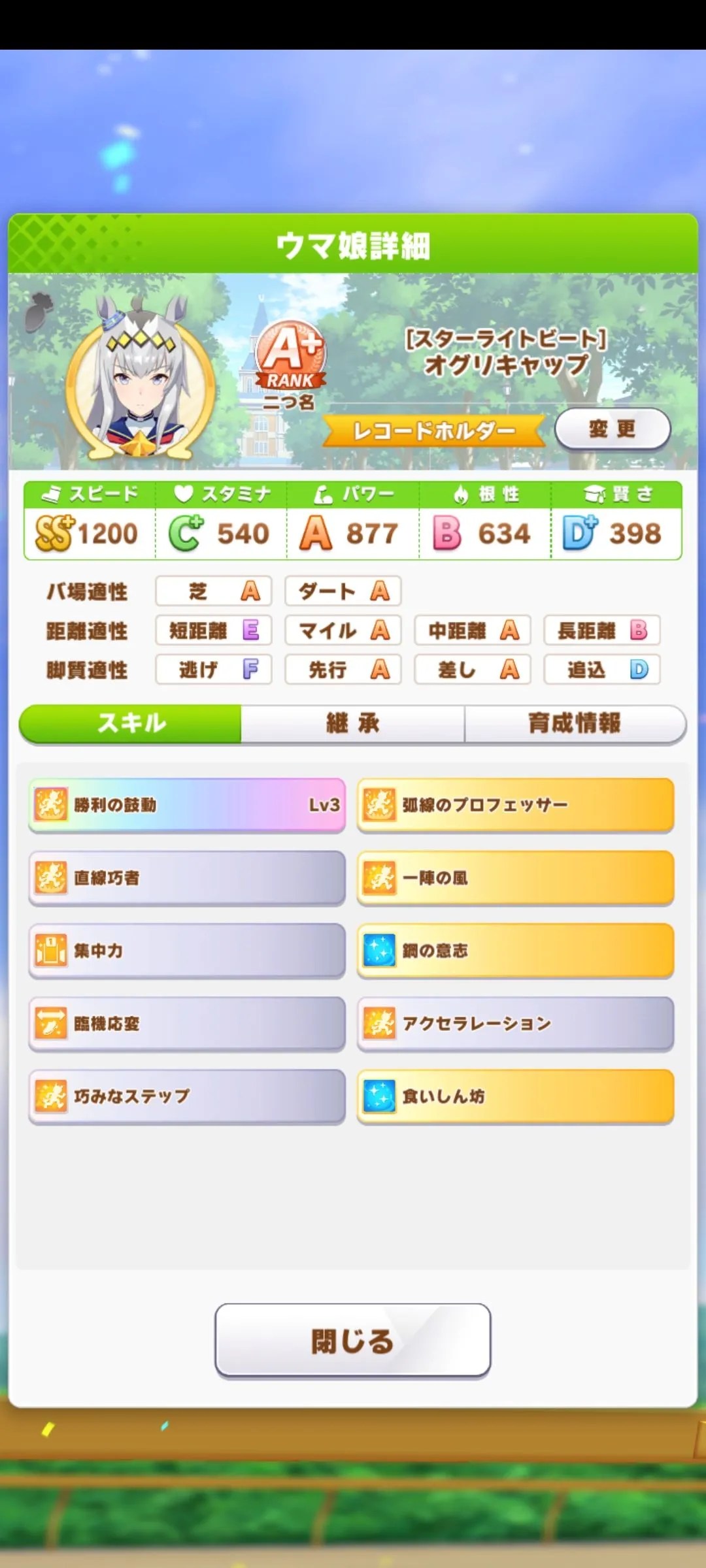Viewport: 706px width, 1568px height.
Task: Click the 勝利の鼓動 skill icon
Action: coord(50,805)
